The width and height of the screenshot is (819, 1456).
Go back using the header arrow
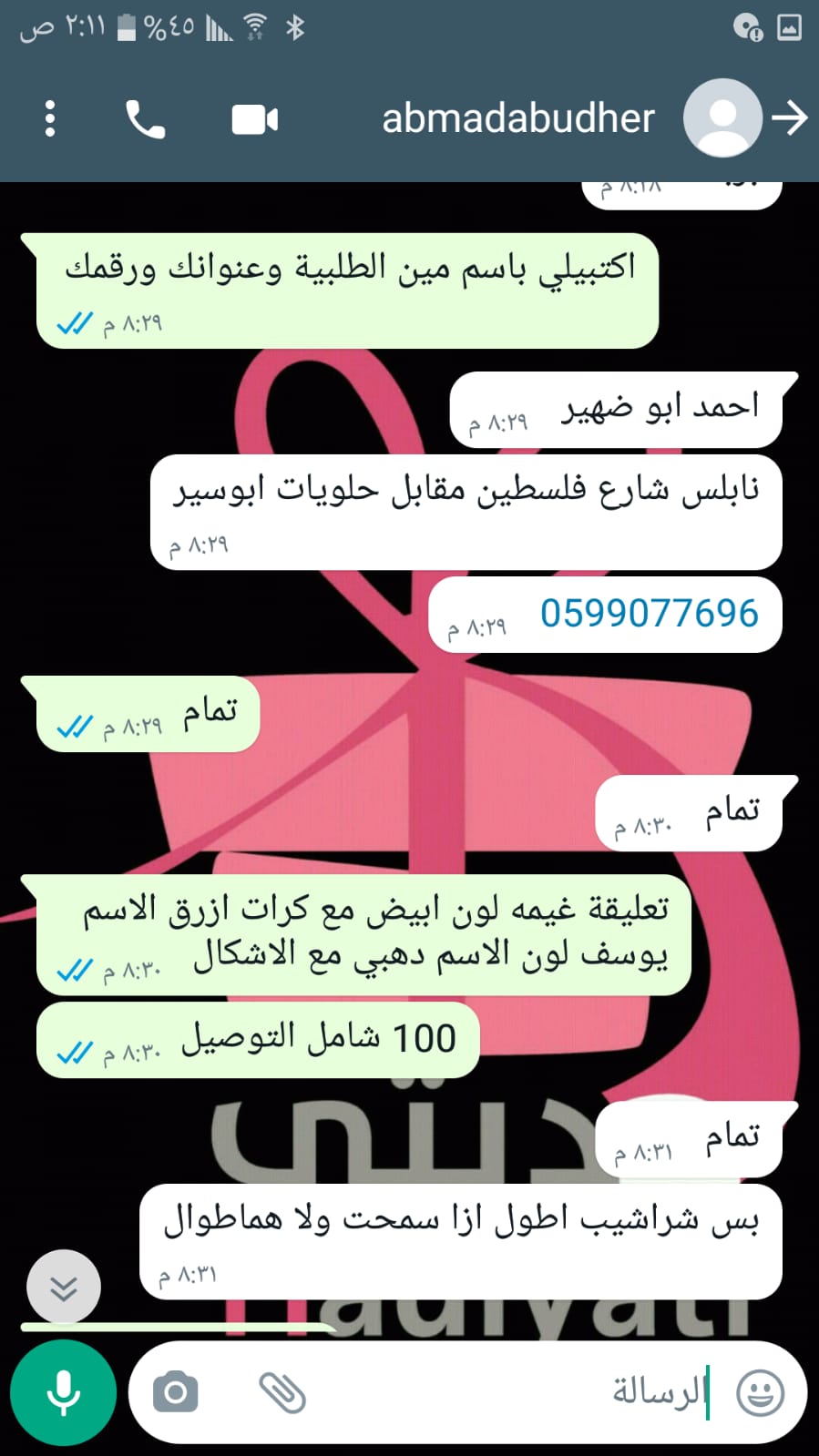coord(789,117)
